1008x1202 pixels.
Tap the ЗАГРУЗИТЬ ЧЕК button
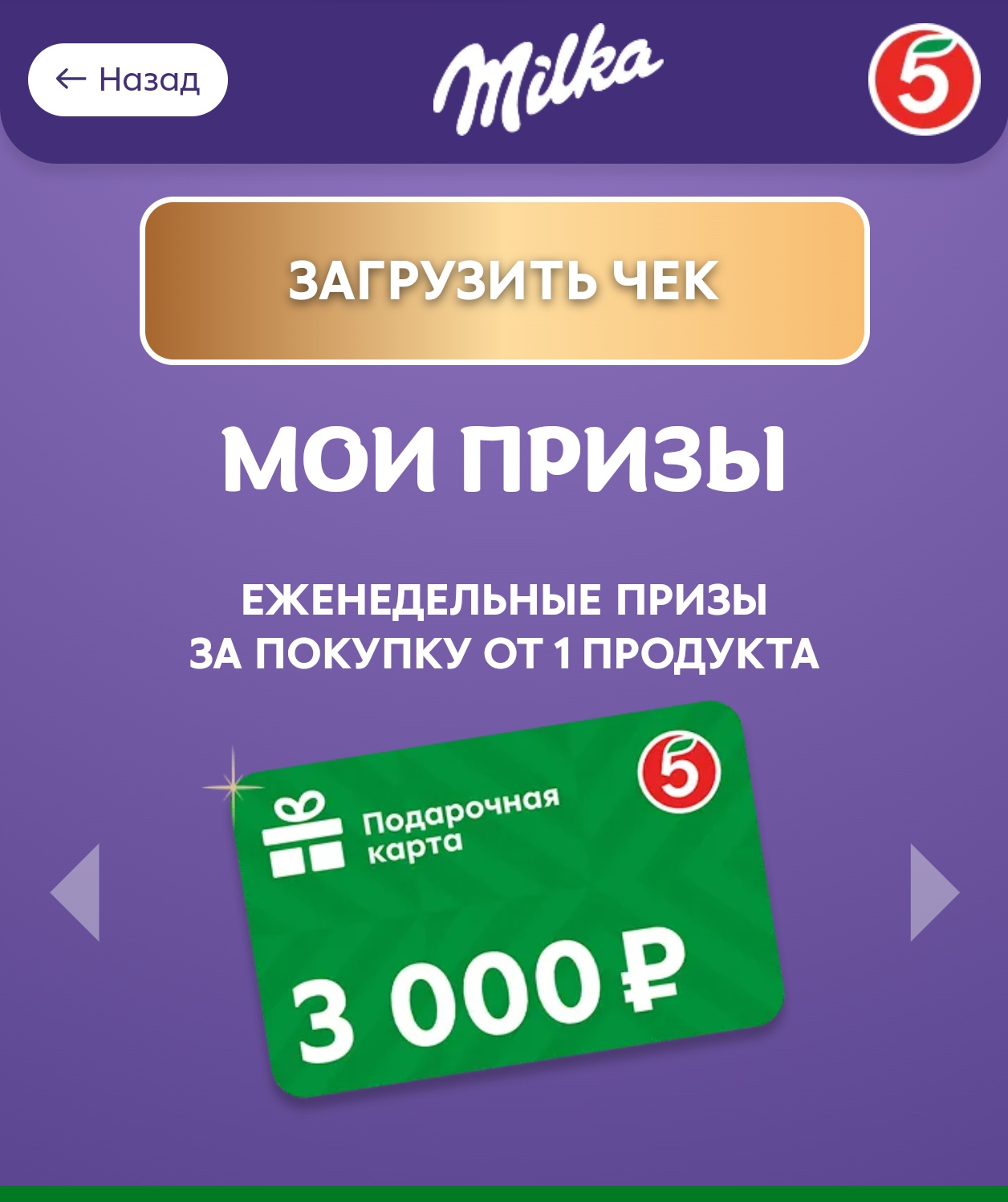[x=504, y=281]
